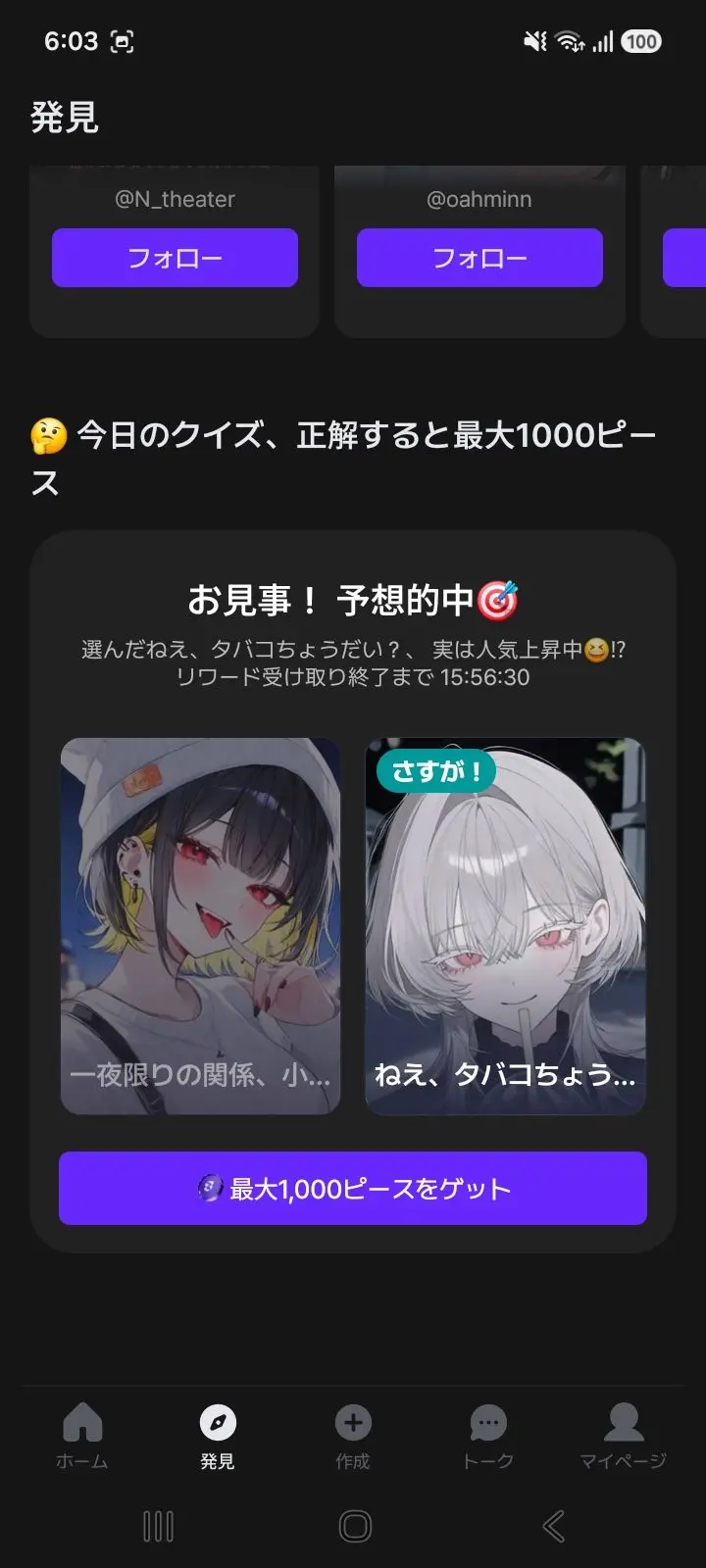
Task: Open the 一夜限りの関係 character card
Action: (x=200, y=926)
